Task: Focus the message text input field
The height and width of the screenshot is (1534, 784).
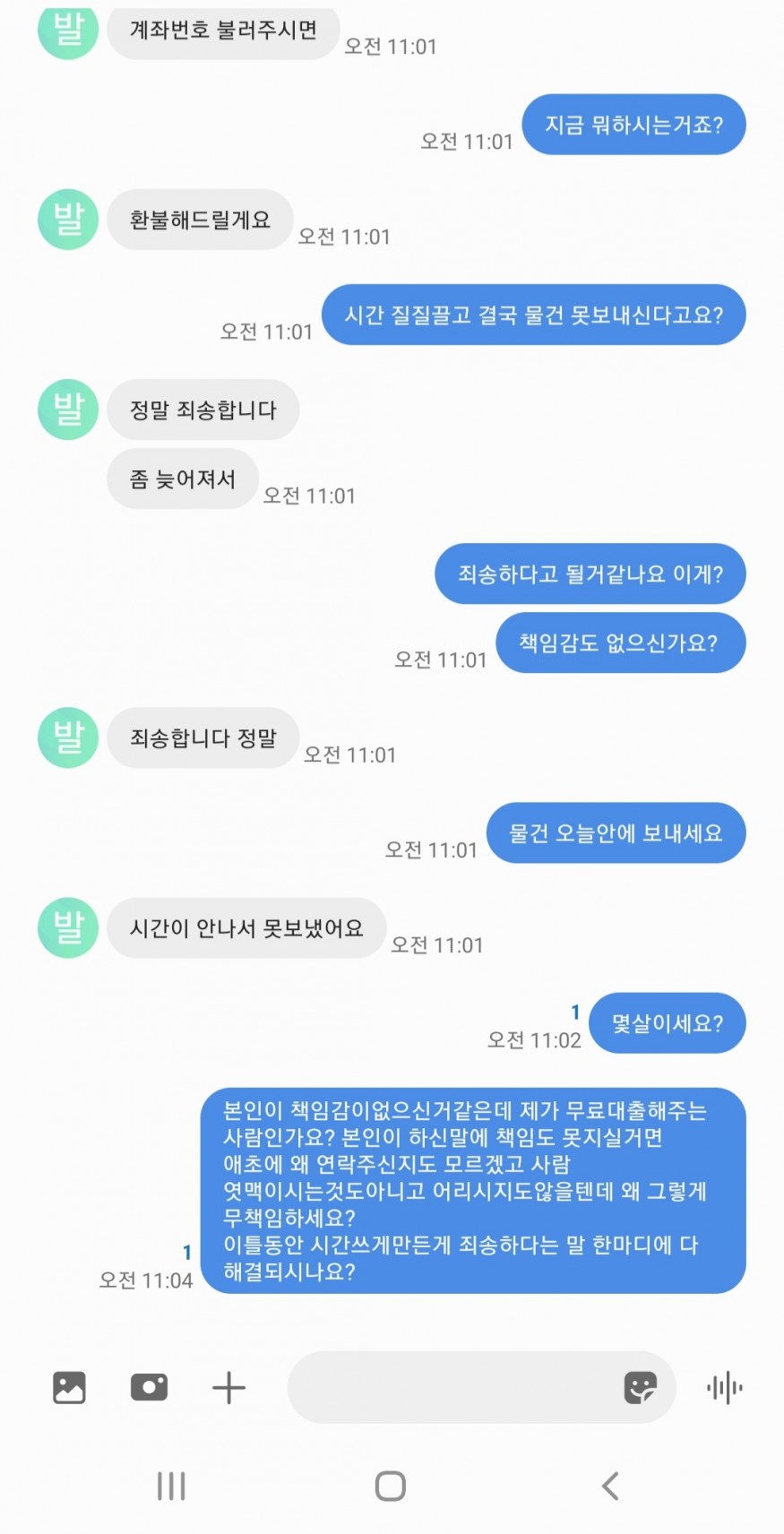Action: coord(448,1388)
